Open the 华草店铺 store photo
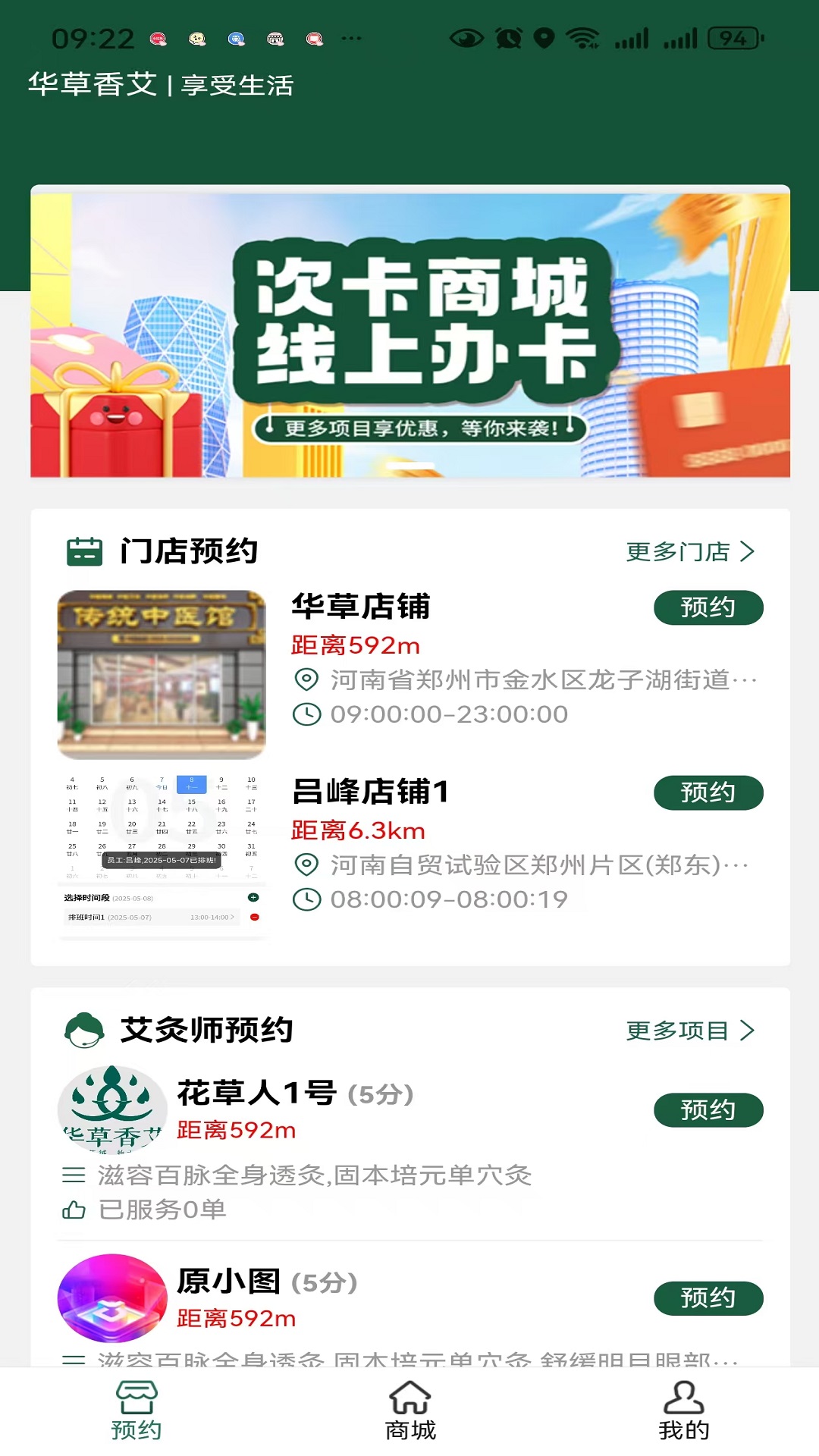The width and height of the screenshot is (819, 1456). tap(162, 674)
